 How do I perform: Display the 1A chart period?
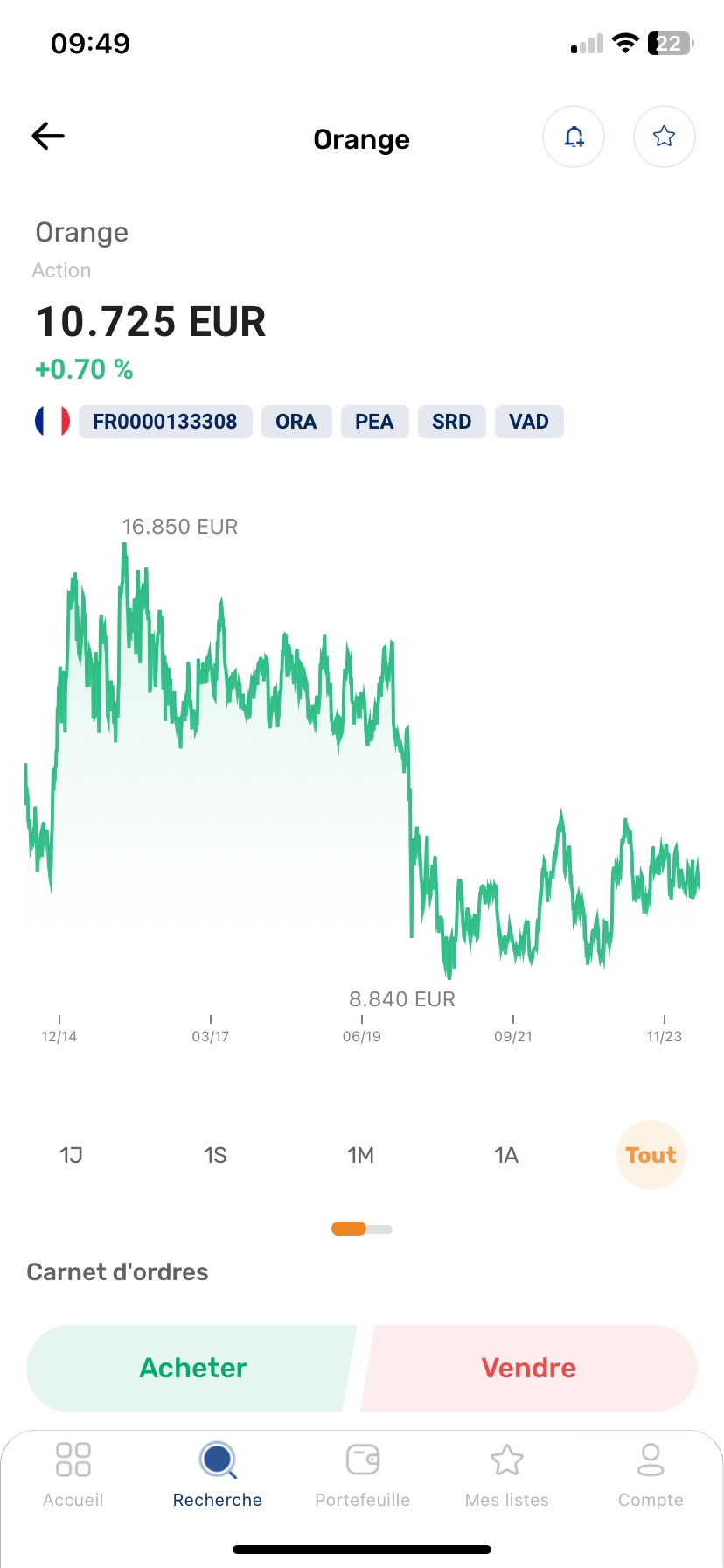pyautogui.click(x=506, y=1155)
